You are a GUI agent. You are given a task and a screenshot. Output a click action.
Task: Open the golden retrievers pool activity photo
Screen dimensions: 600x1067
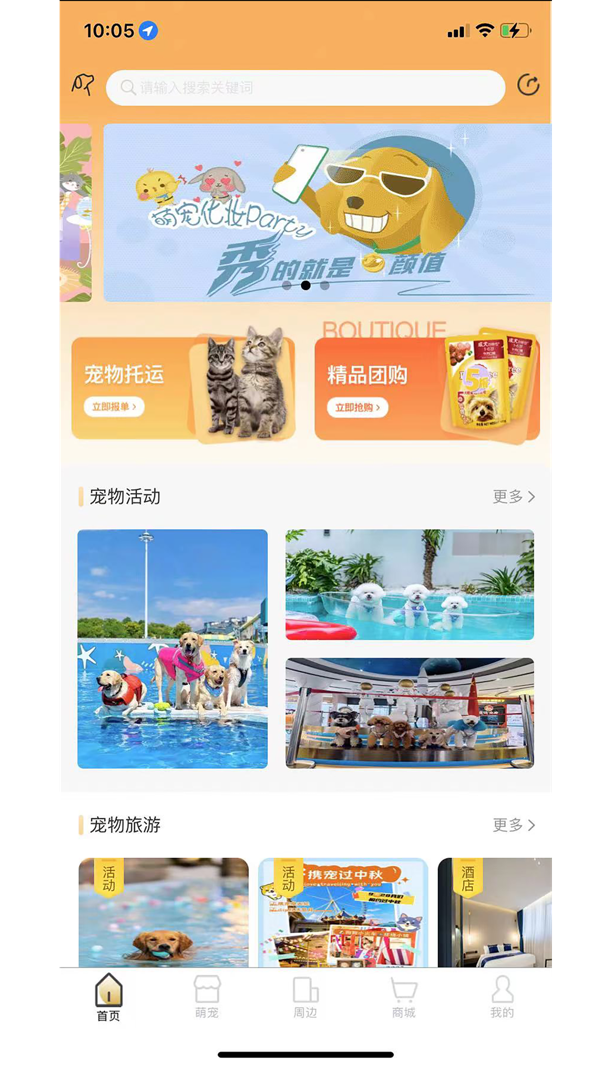coord(172,648)
